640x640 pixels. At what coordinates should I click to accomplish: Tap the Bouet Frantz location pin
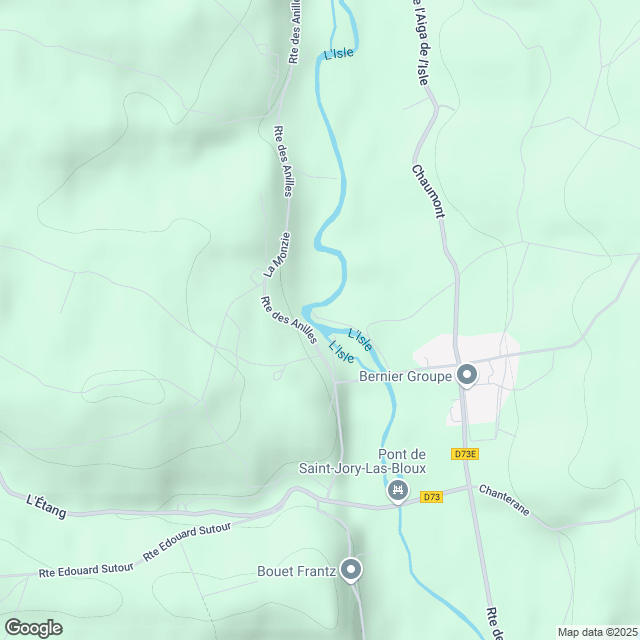click(351, 570)
